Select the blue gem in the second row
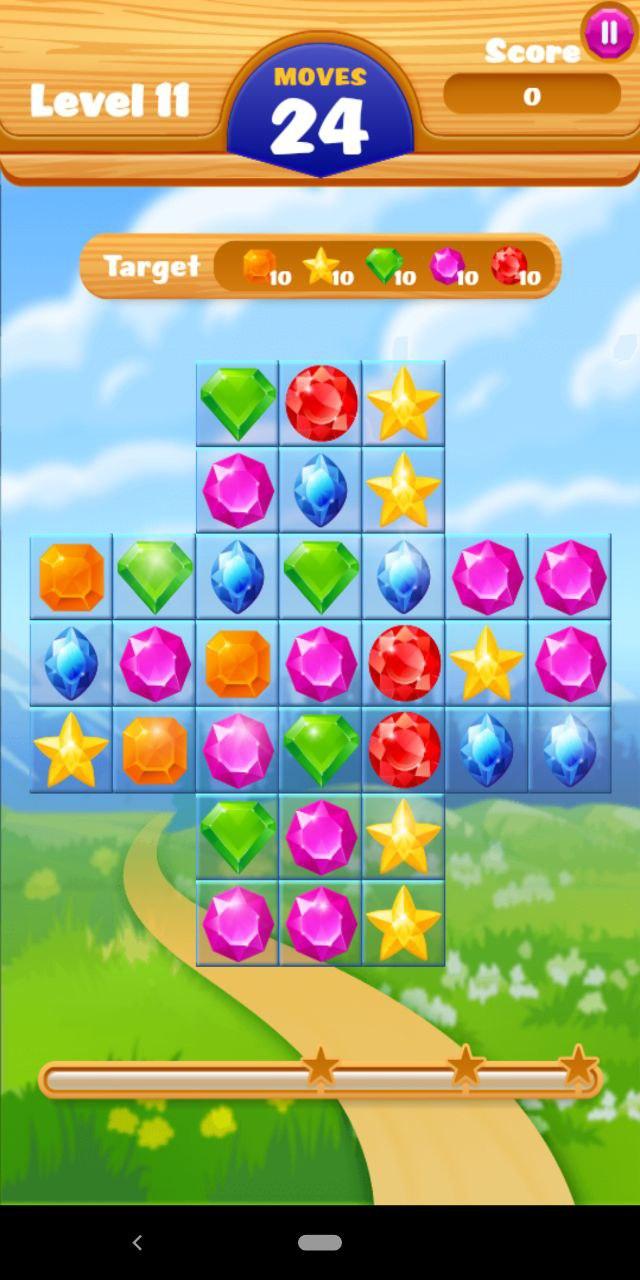 click(321, 490)
